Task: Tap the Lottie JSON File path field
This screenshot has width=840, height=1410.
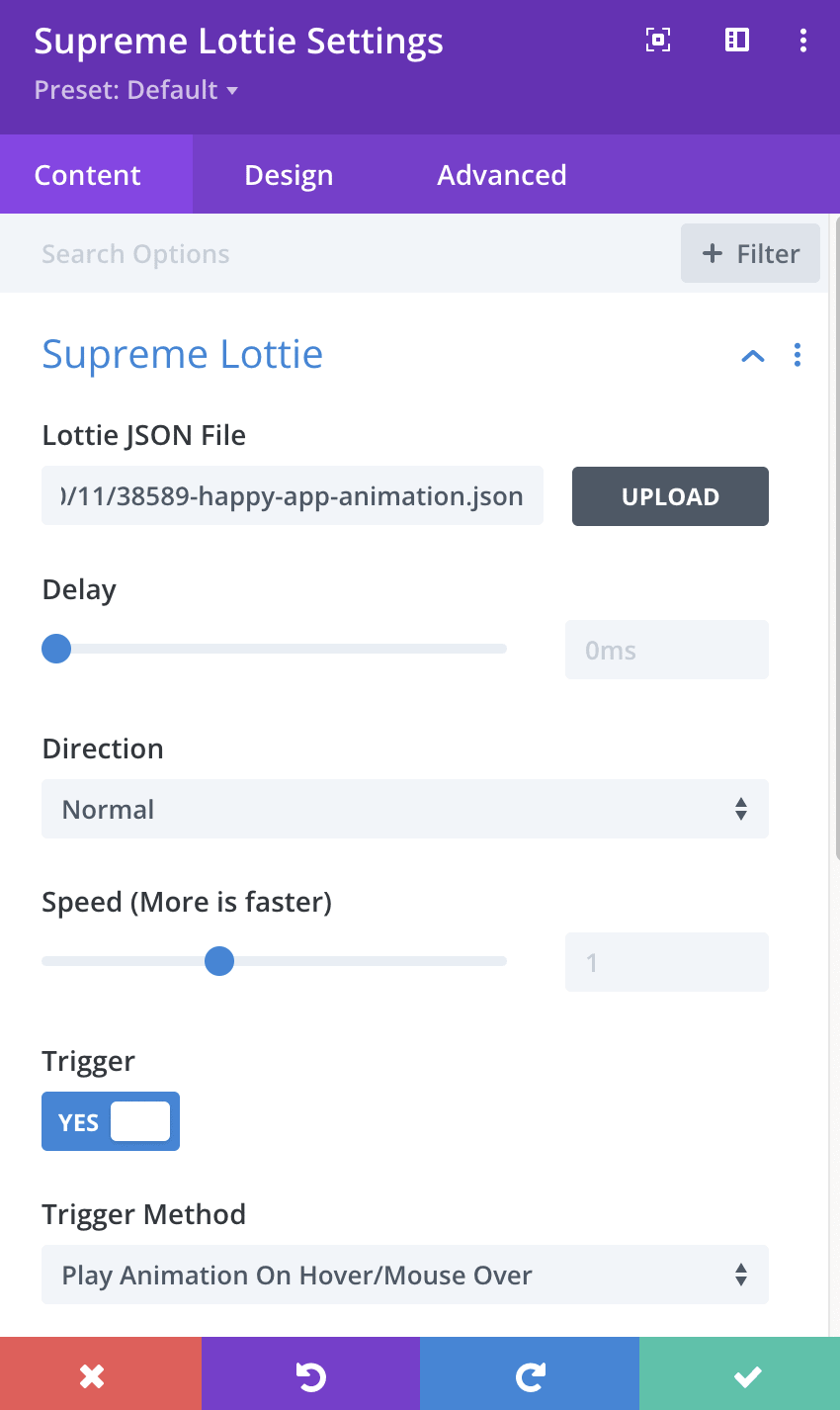Action: 293,496
